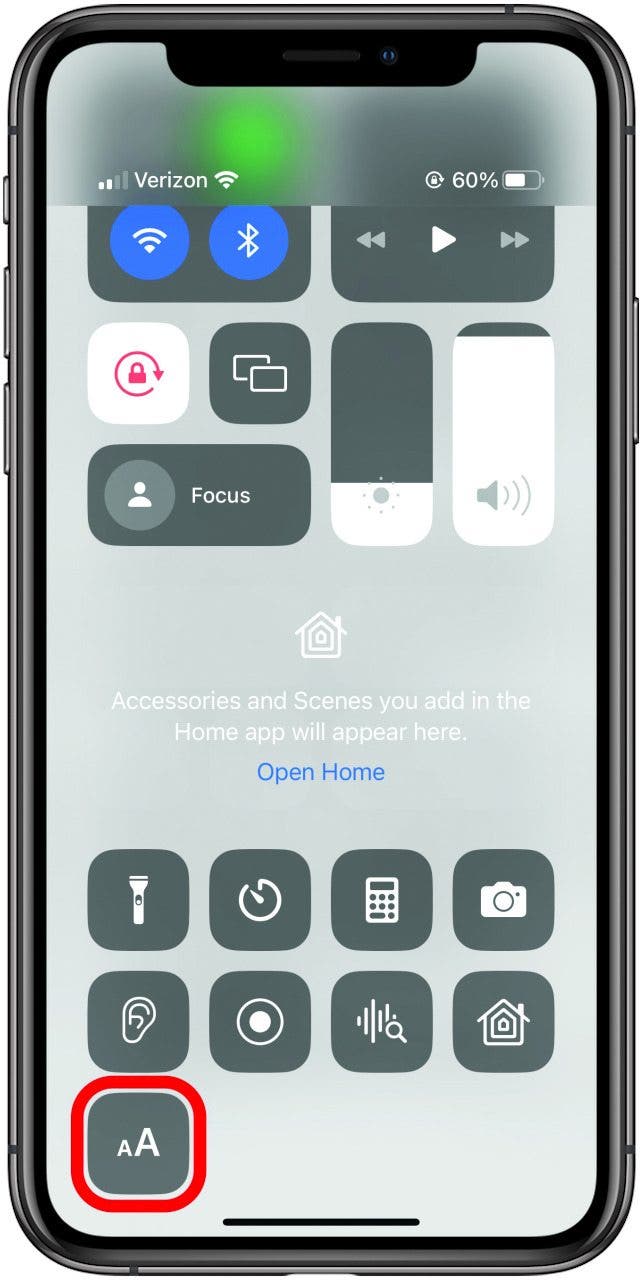Open the Focus control
This screenshot has height=1280, width=642.
tap(199, 495)
